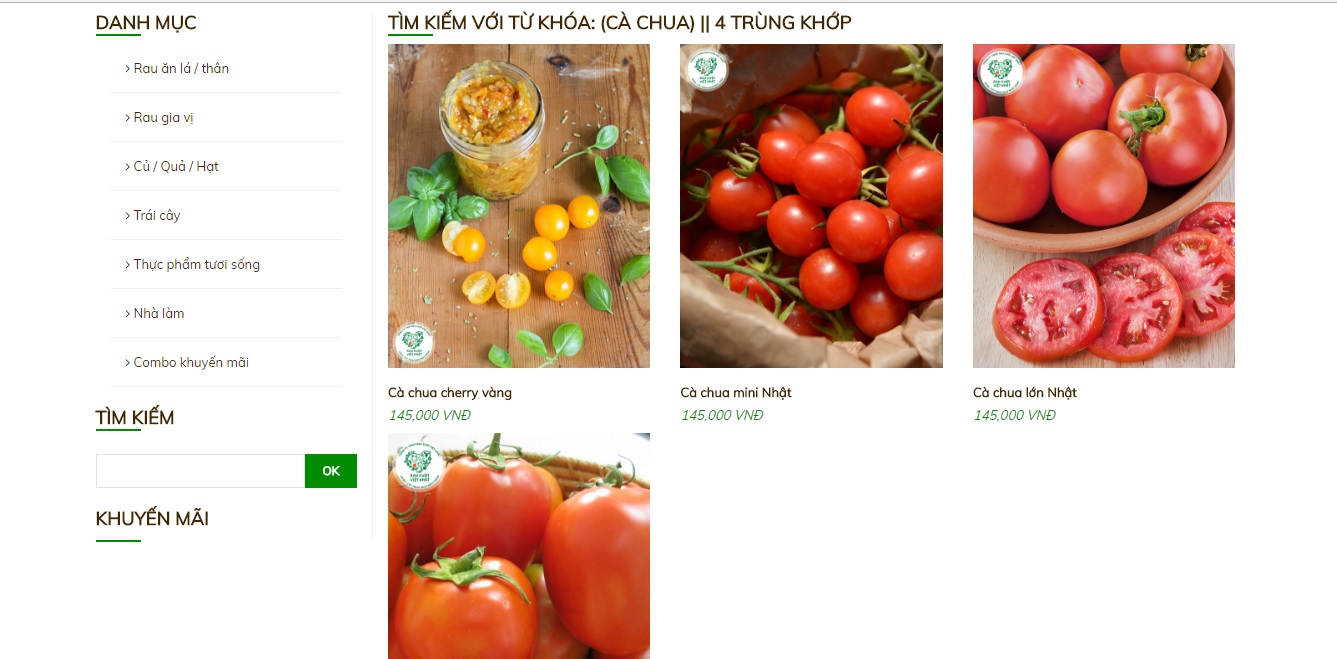This screenshot has height=659, width=1337.
Task: Tap the Cà chua lớn Nhật title link
Action: pos(1025,393)
